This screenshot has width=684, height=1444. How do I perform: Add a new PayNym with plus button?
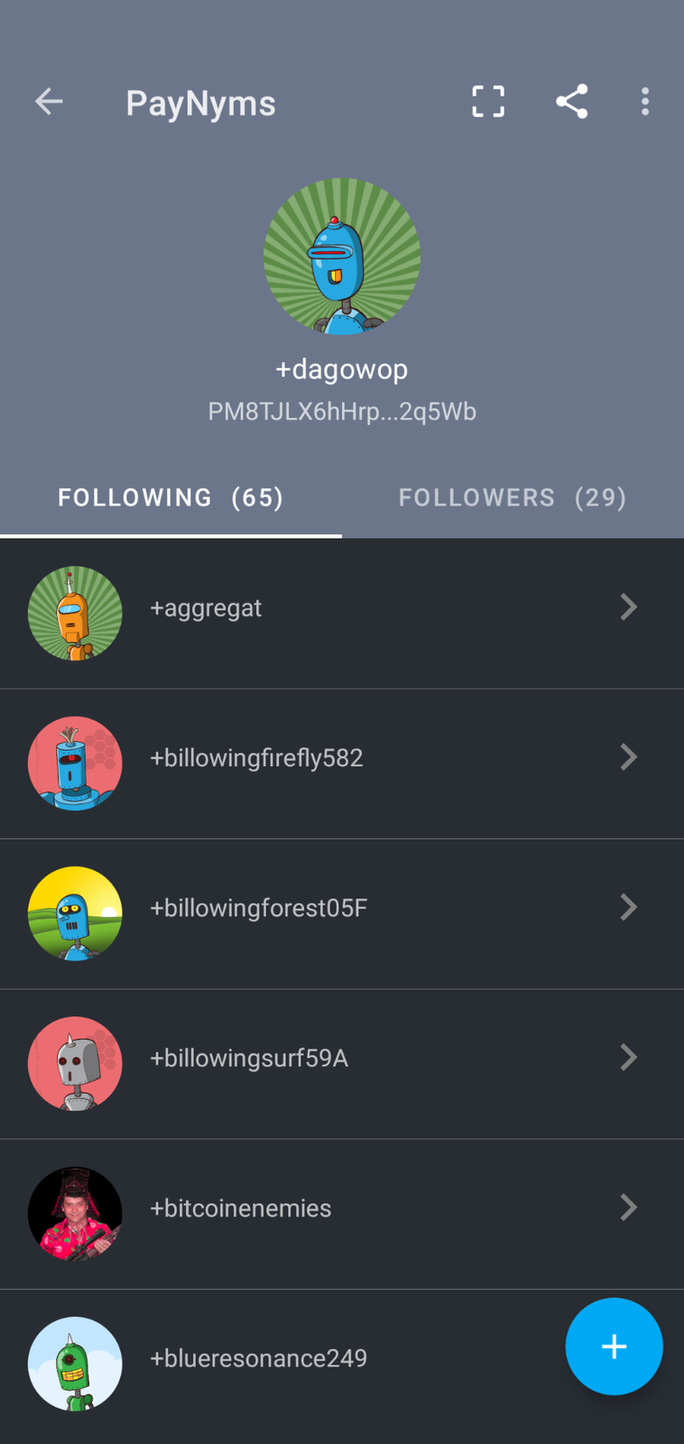pyautogui.click(x=614, y=1346)
